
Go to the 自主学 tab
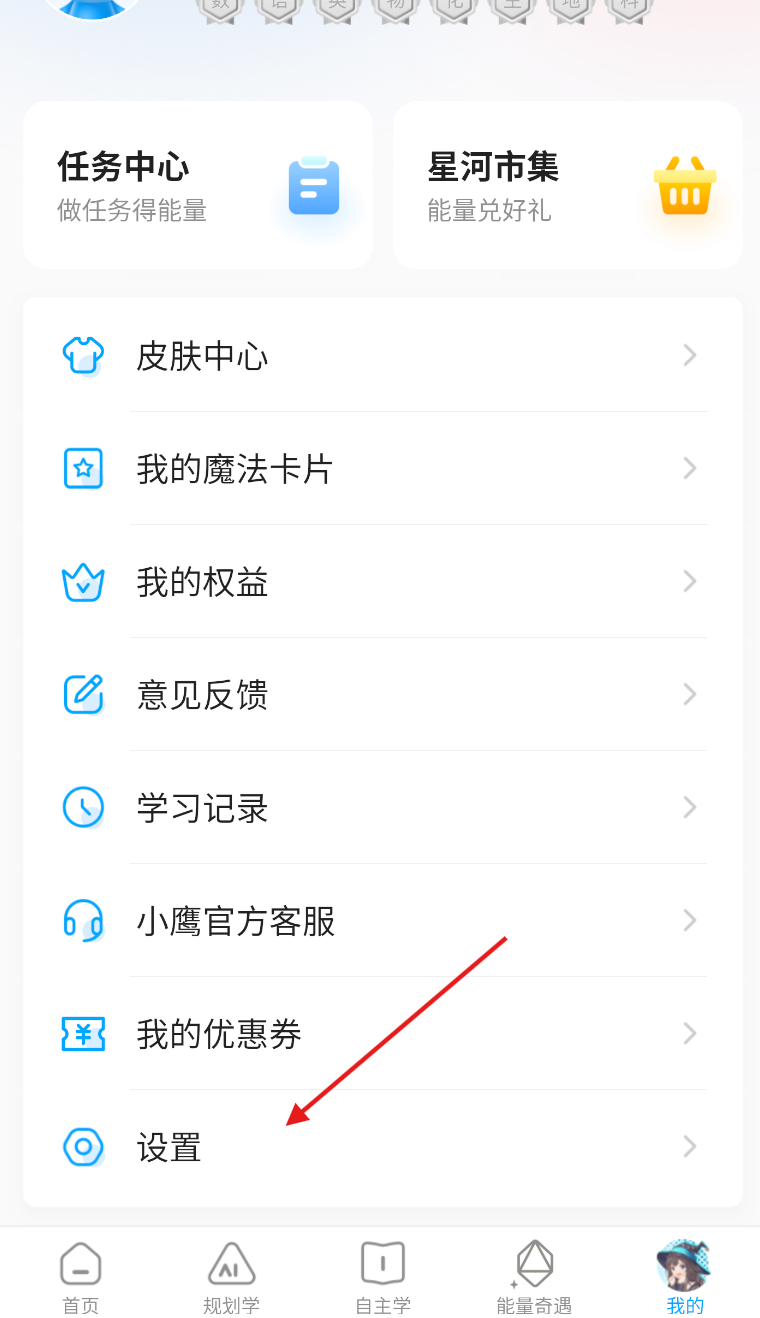click(x=383, y=1277)
